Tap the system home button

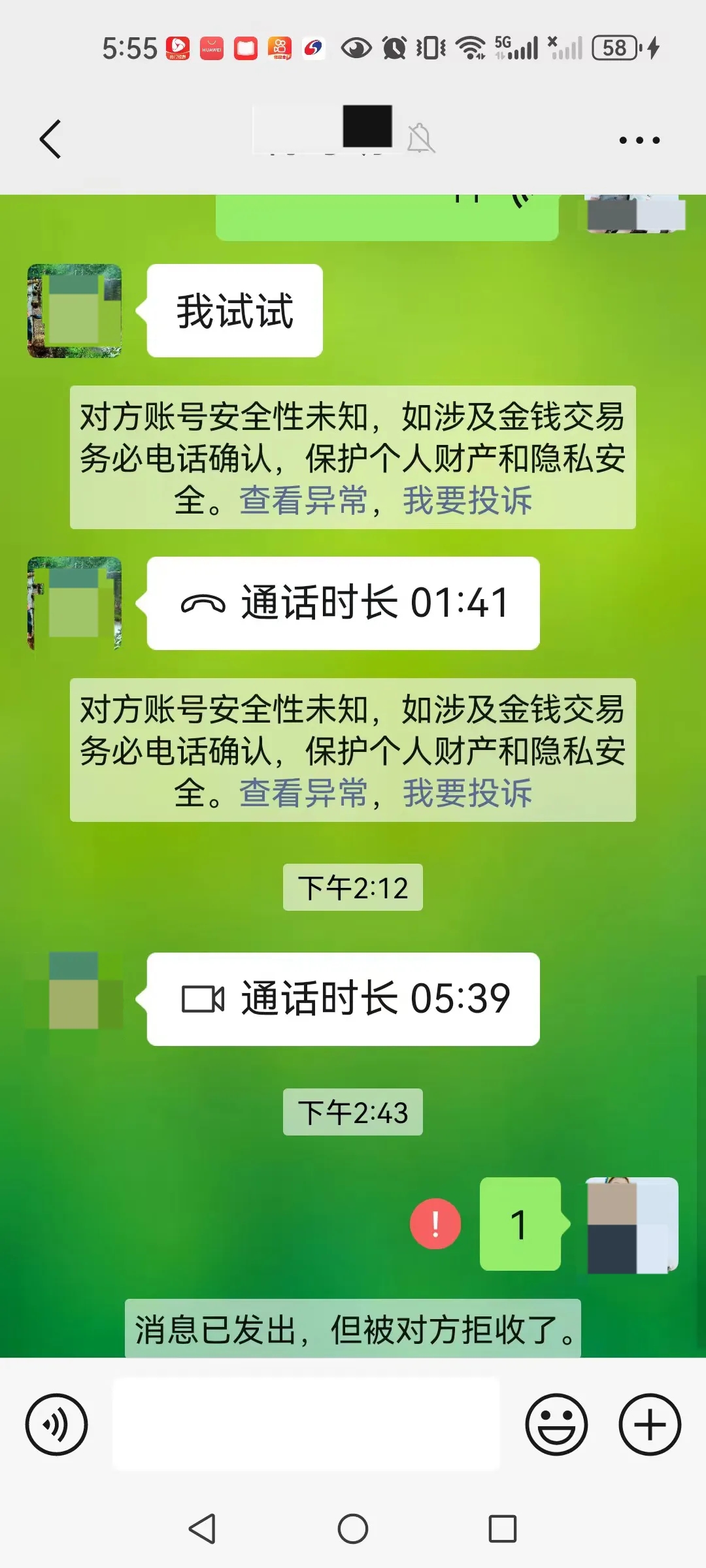[x=353, y=1529]
